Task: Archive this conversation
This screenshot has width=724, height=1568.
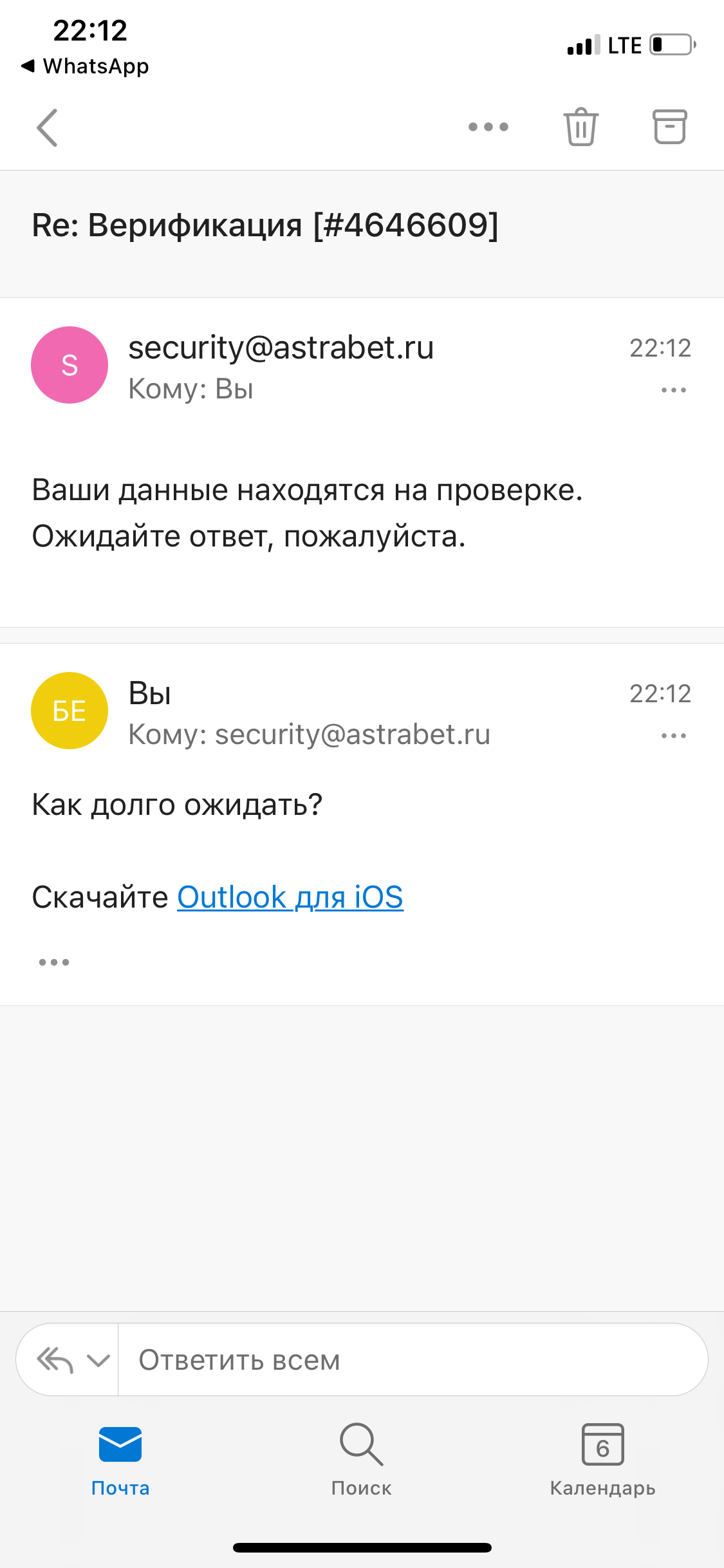Action: pos(669,127)
